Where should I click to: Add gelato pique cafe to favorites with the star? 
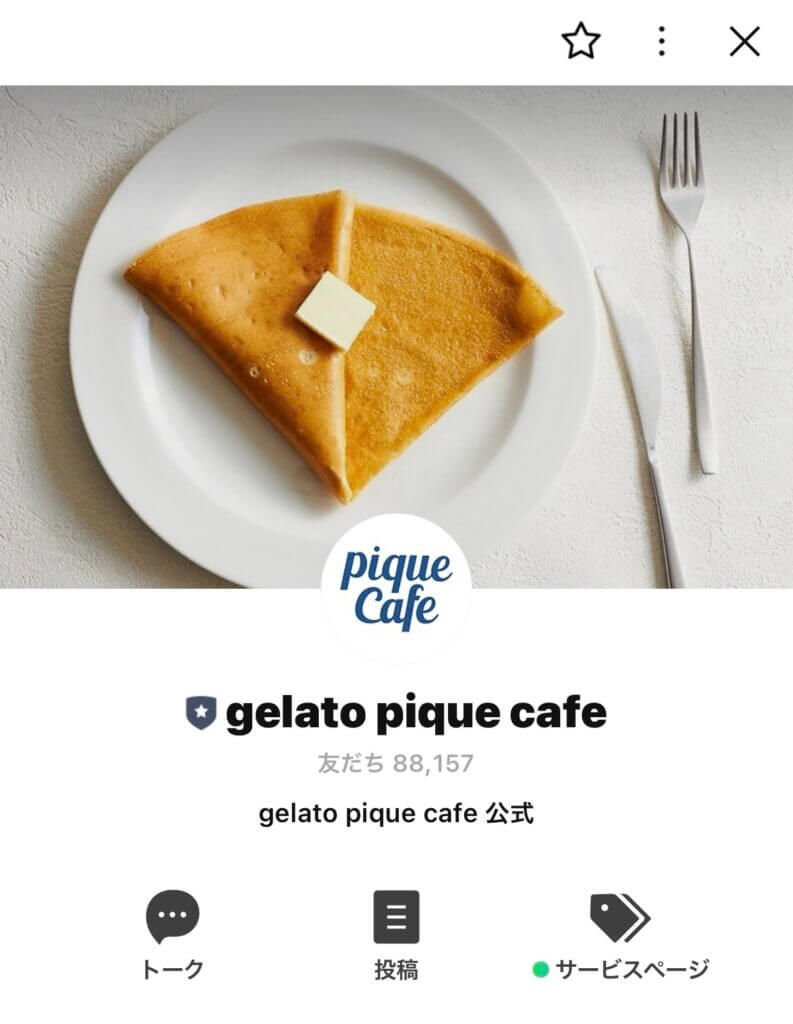[x=580, y=41]
